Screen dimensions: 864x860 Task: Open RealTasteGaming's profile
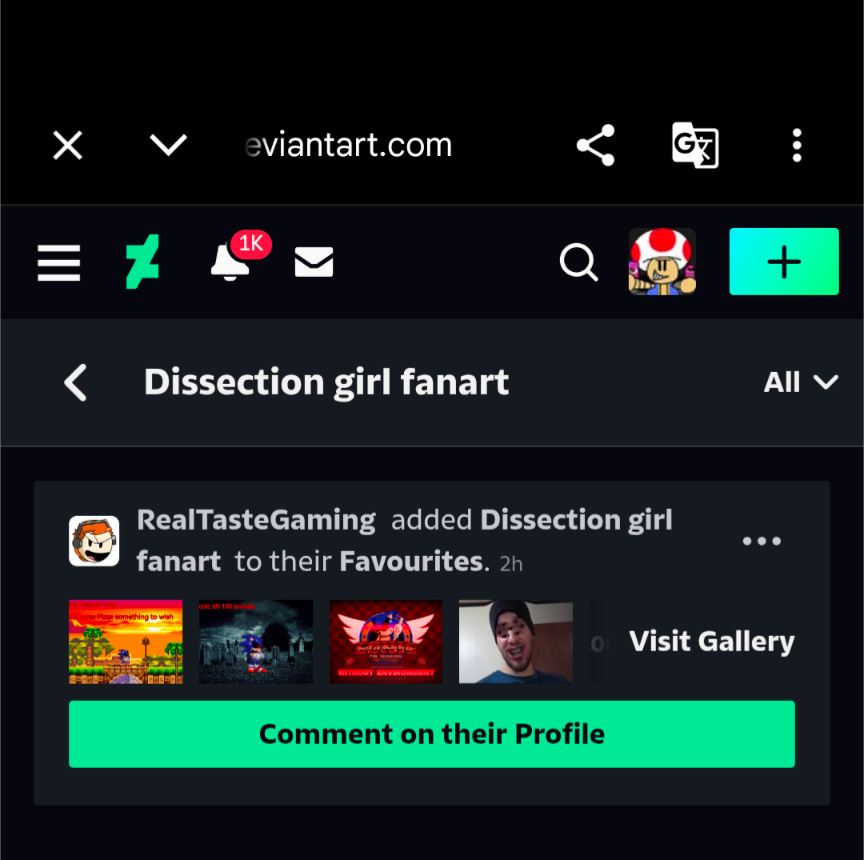click(256, 520)
